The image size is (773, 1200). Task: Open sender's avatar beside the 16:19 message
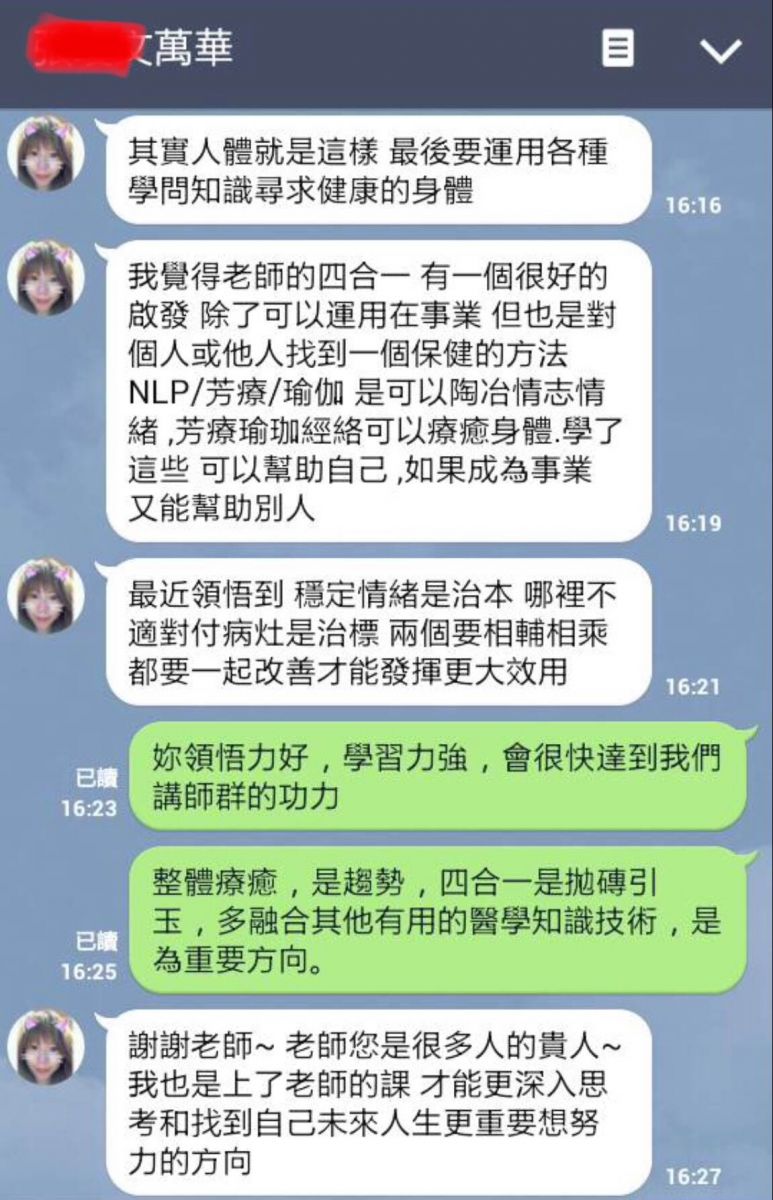(46, 277)
